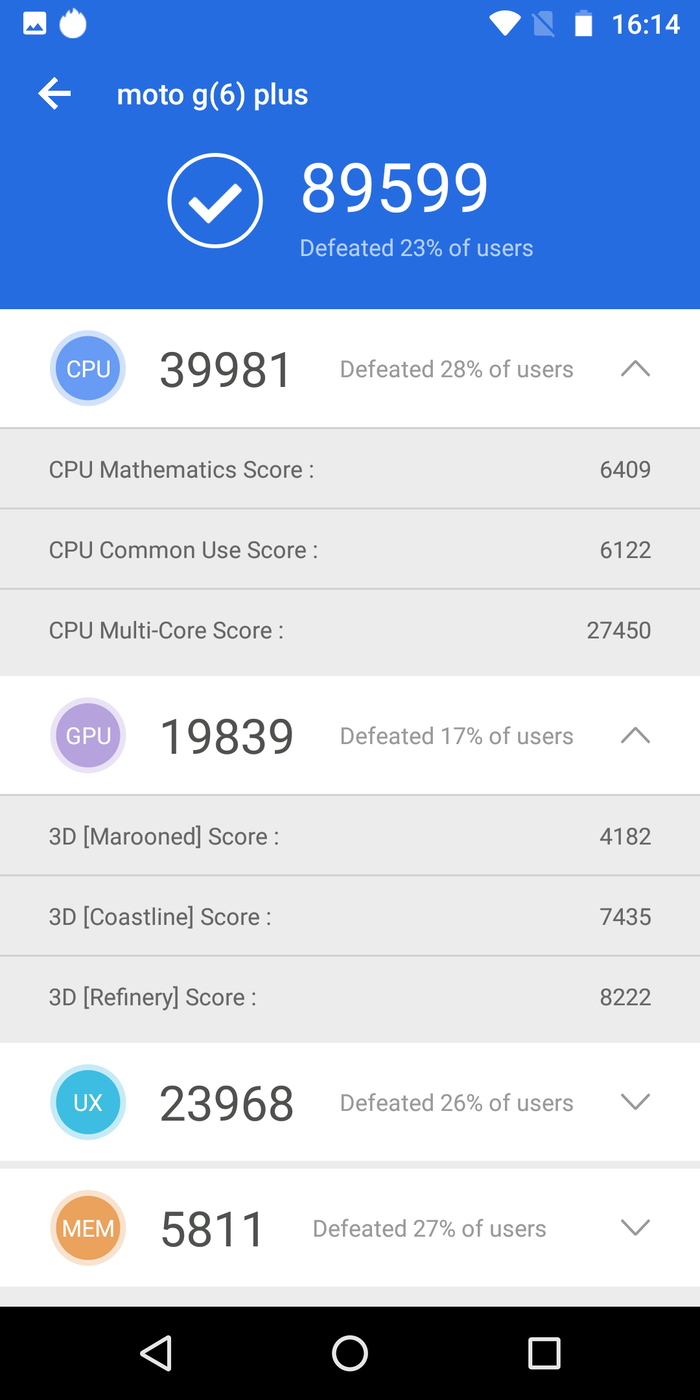Go back using the top-left arrow
The width and height of the screenshot is (700, 1400).
[x=55, y=95]
